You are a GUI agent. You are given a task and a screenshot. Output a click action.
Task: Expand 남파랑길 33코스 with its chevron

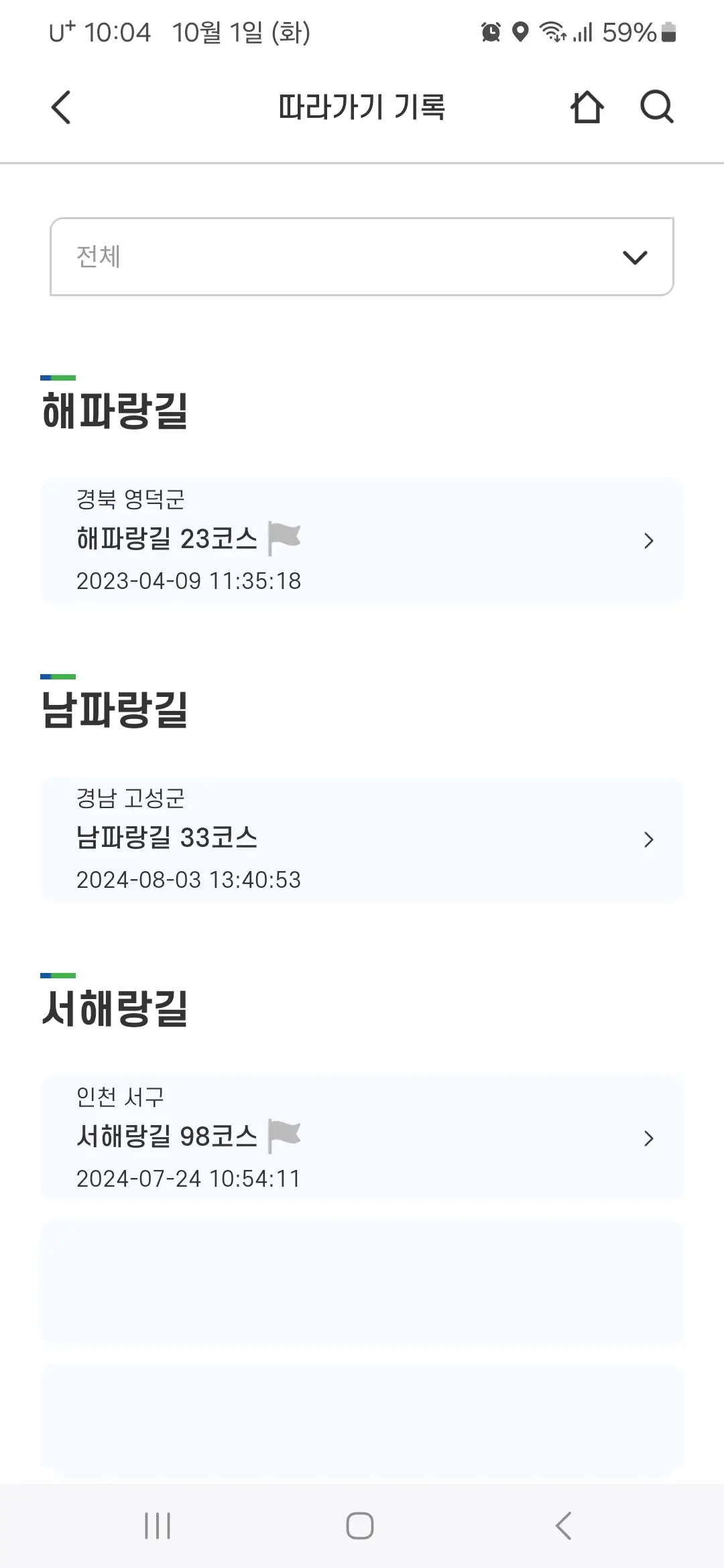[648, 838]
